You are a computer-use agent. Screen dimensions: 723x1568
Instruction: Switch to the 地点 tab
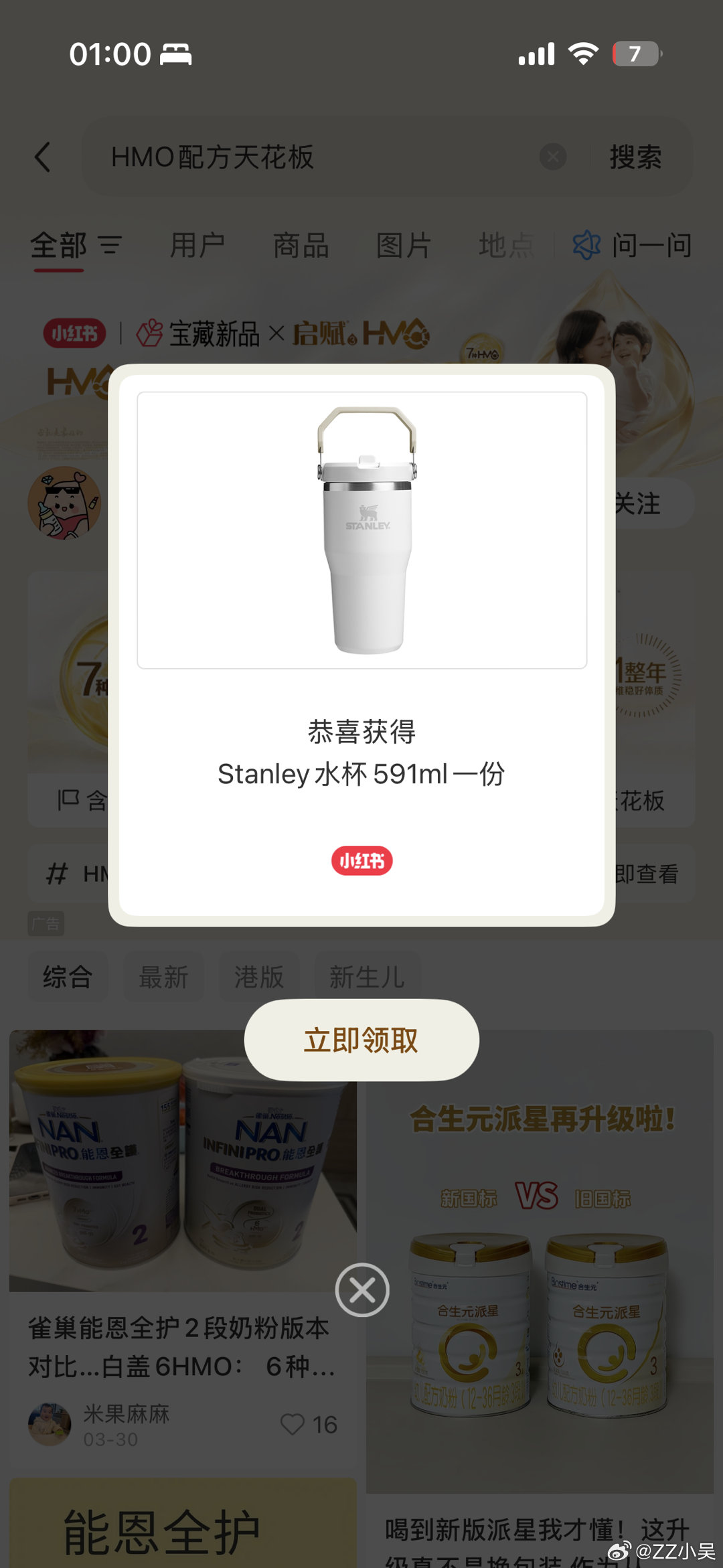coord(506,246)
